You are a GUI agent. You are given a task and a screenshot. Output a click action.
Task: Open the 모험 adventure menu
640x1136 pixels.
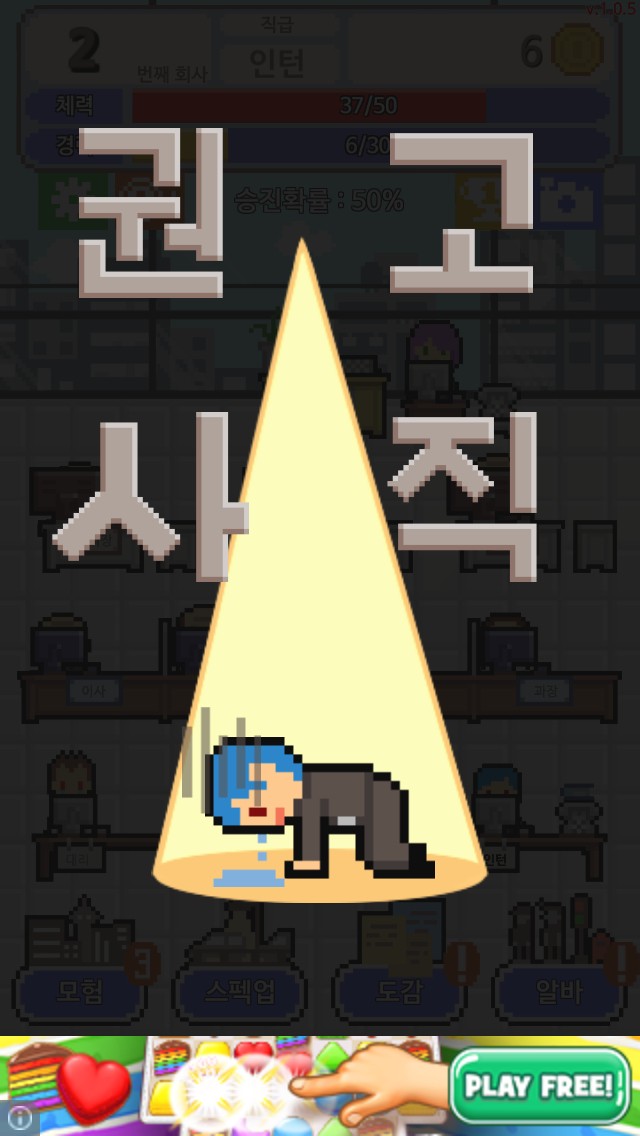[80, 990]
